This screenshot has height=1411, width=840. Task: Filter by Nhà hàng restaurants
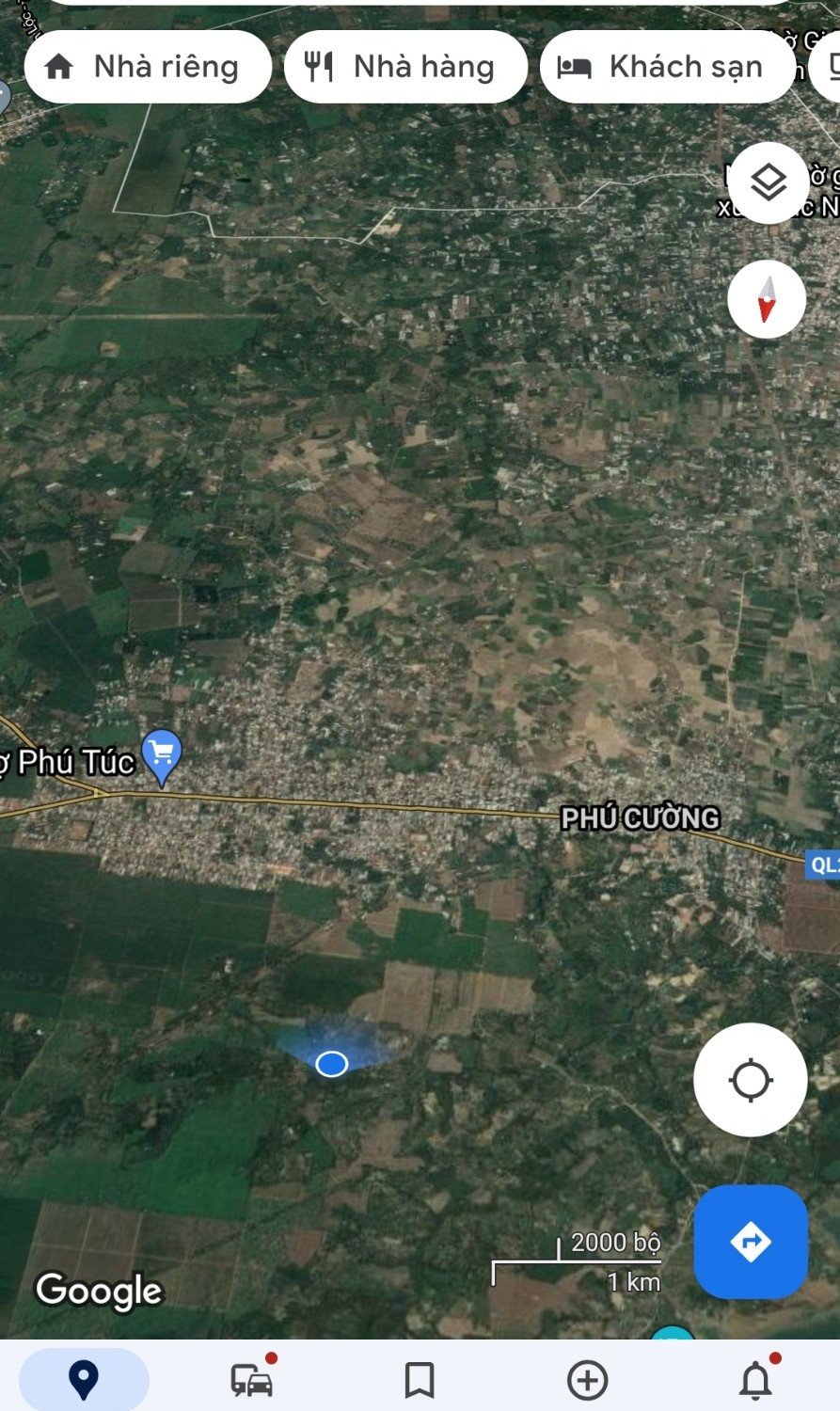(405, 67)
